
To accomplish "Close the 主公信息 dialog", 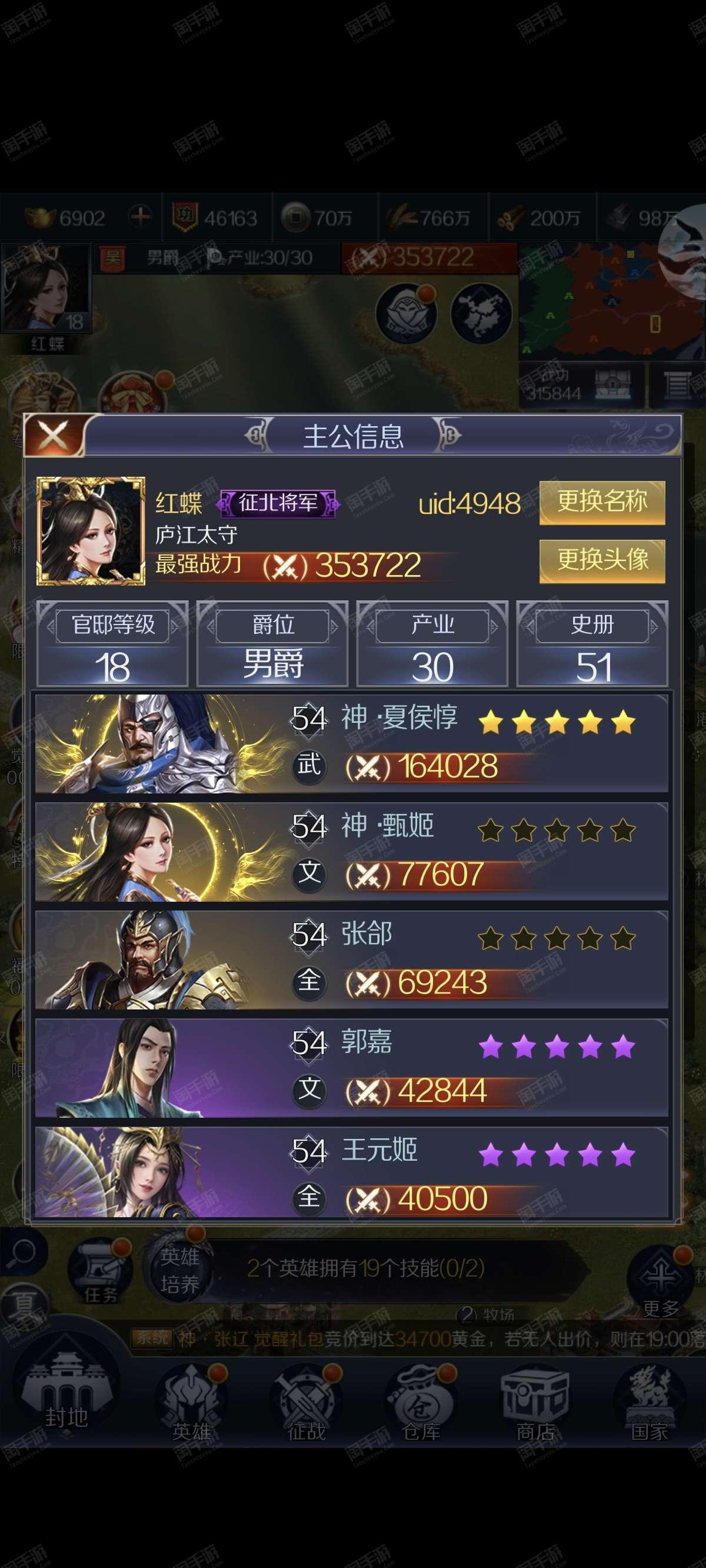I will [x=54, y=434].
